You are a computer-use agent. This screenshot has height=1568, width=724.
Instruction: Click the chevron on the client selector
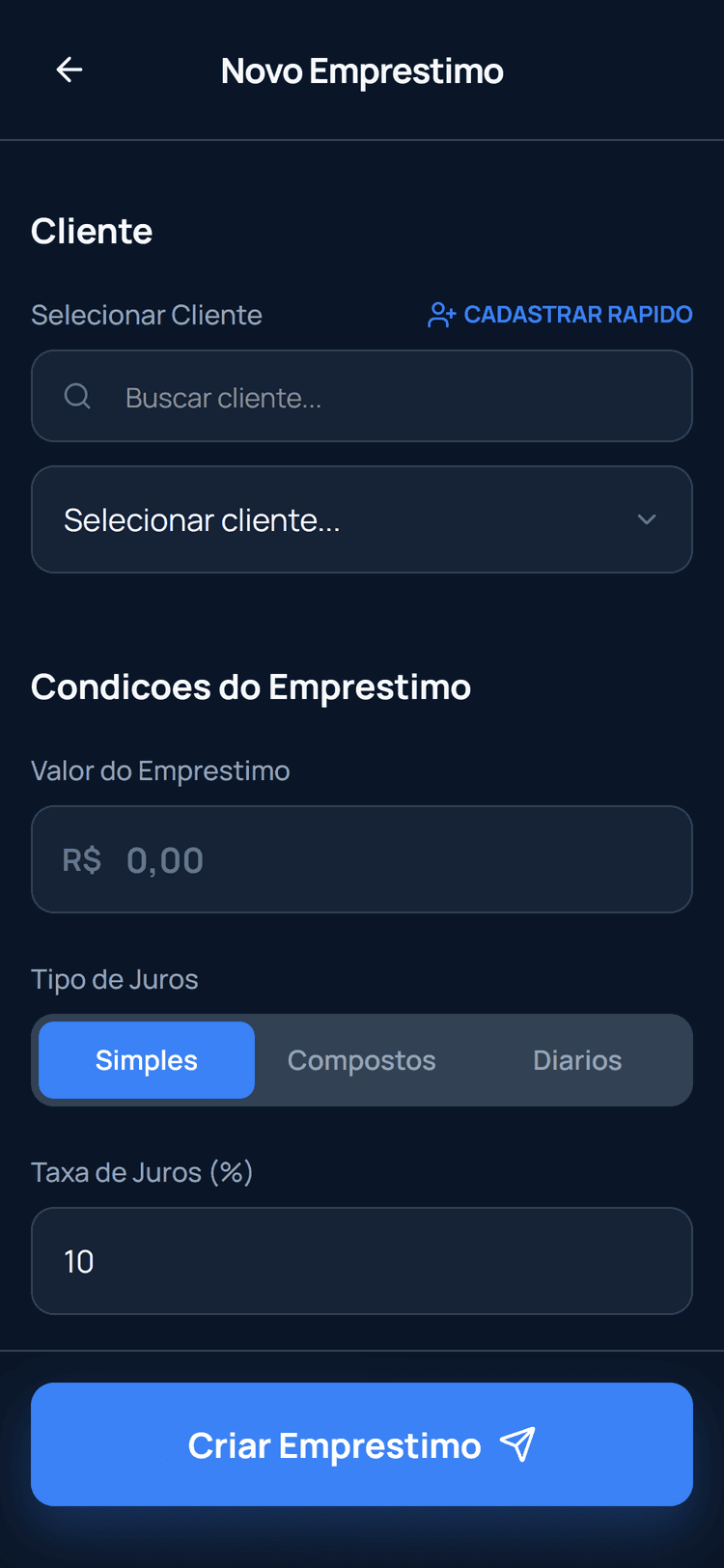(x=647, y=519)
